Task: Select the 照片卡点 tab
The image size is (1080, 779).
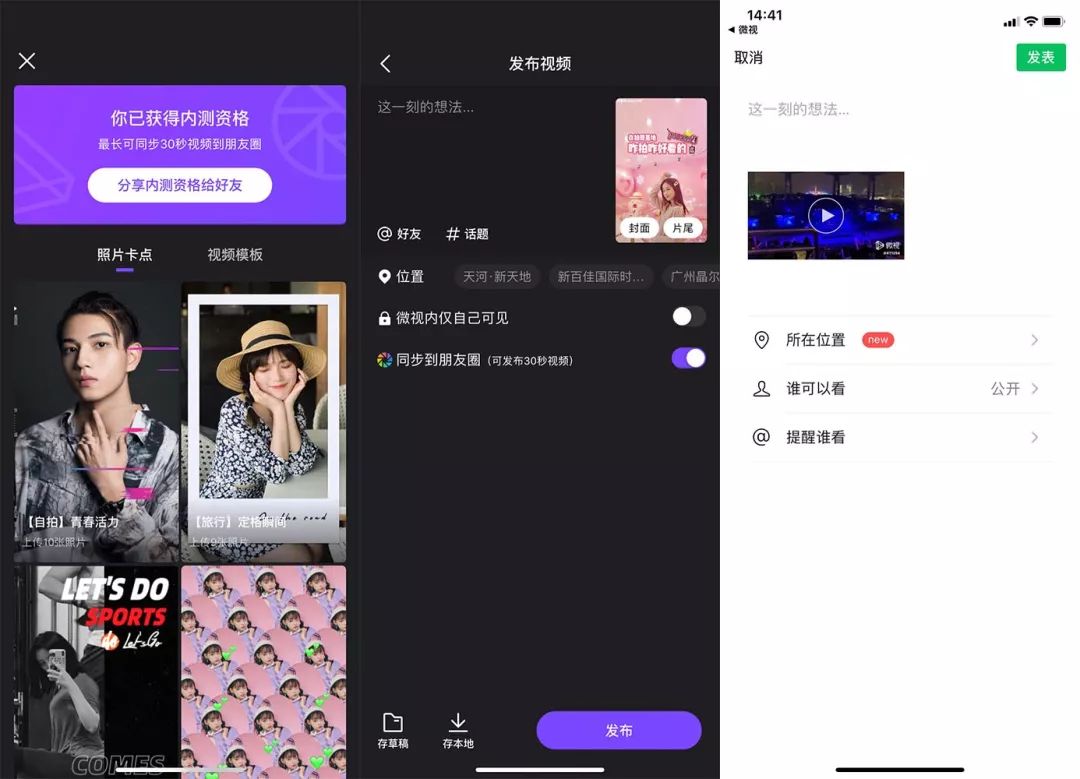Action: (x=124, y=255)
